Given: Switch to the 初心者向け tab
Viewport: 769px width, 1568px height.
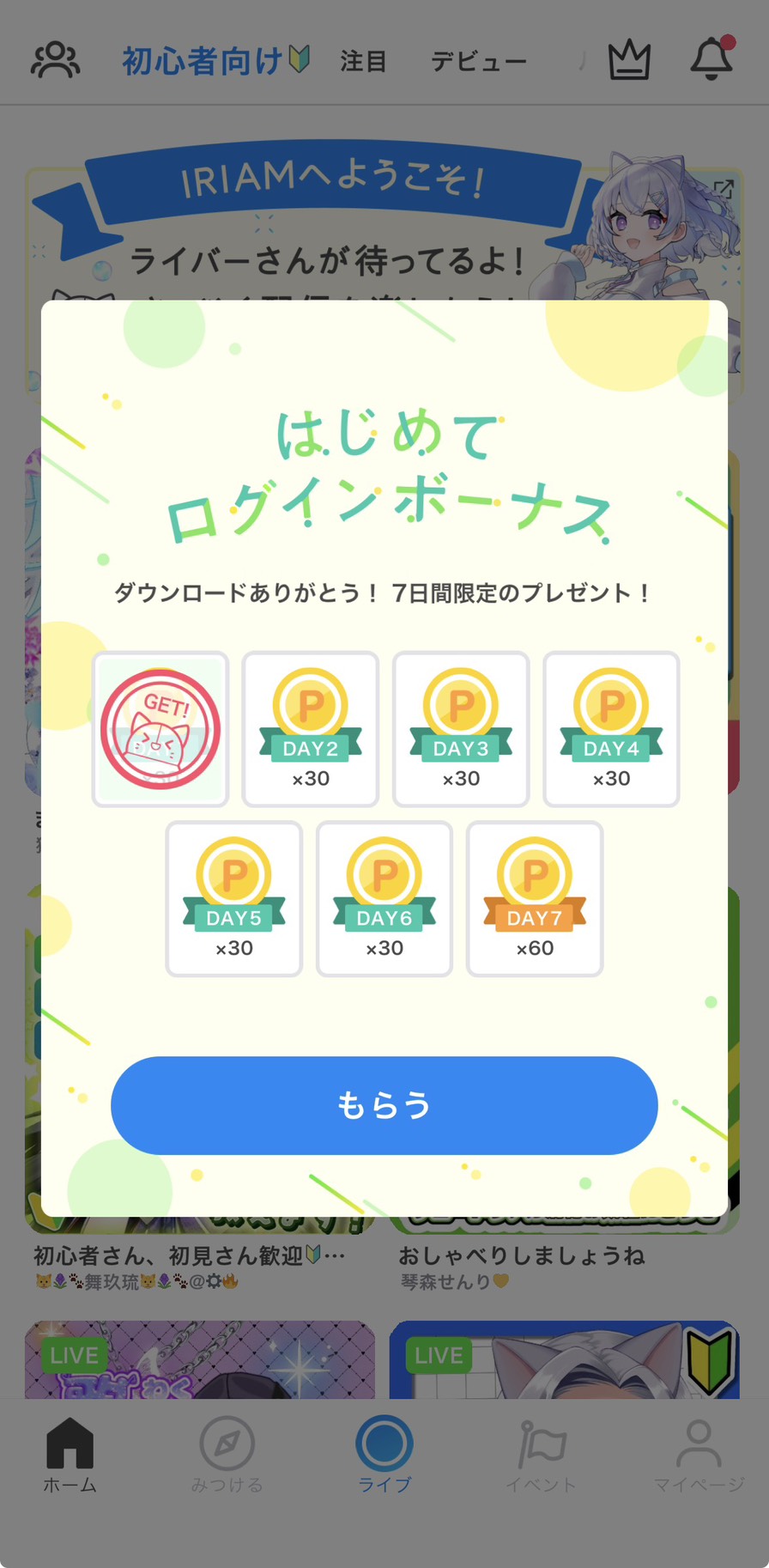Looking at the screenshot, I should point(214,61).
